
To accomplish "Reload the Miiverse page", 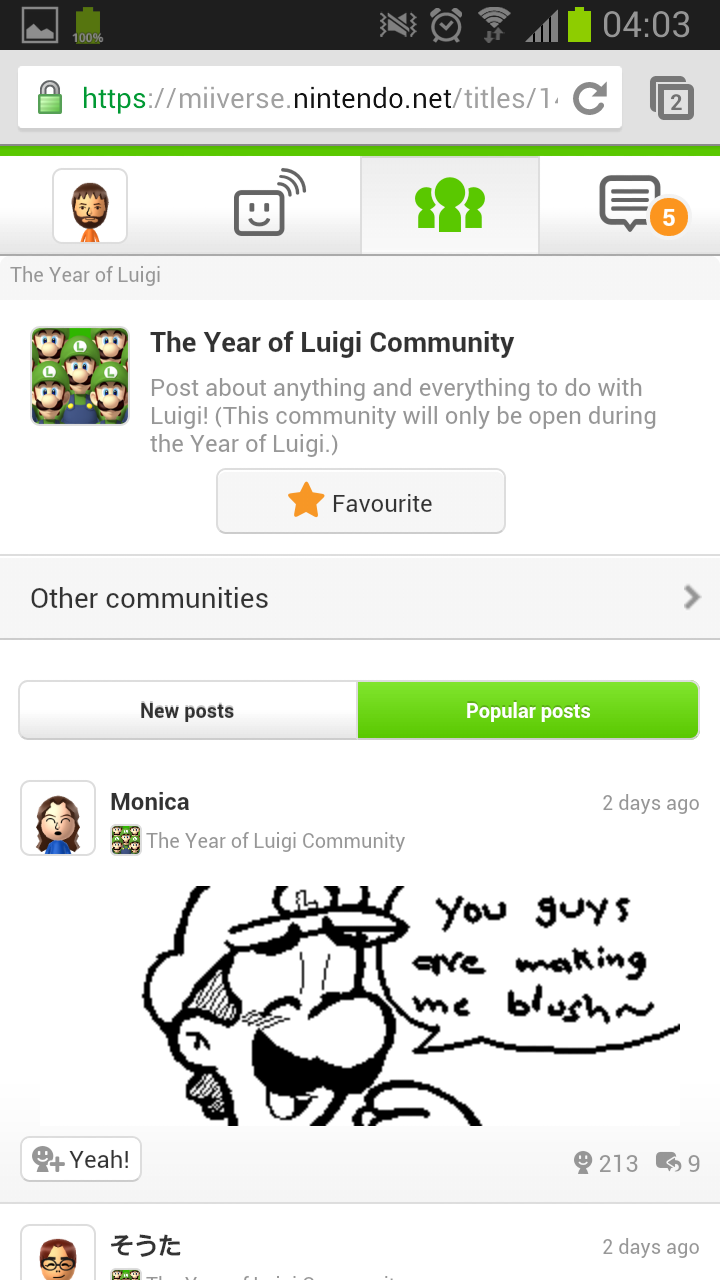I will point(590,98).
